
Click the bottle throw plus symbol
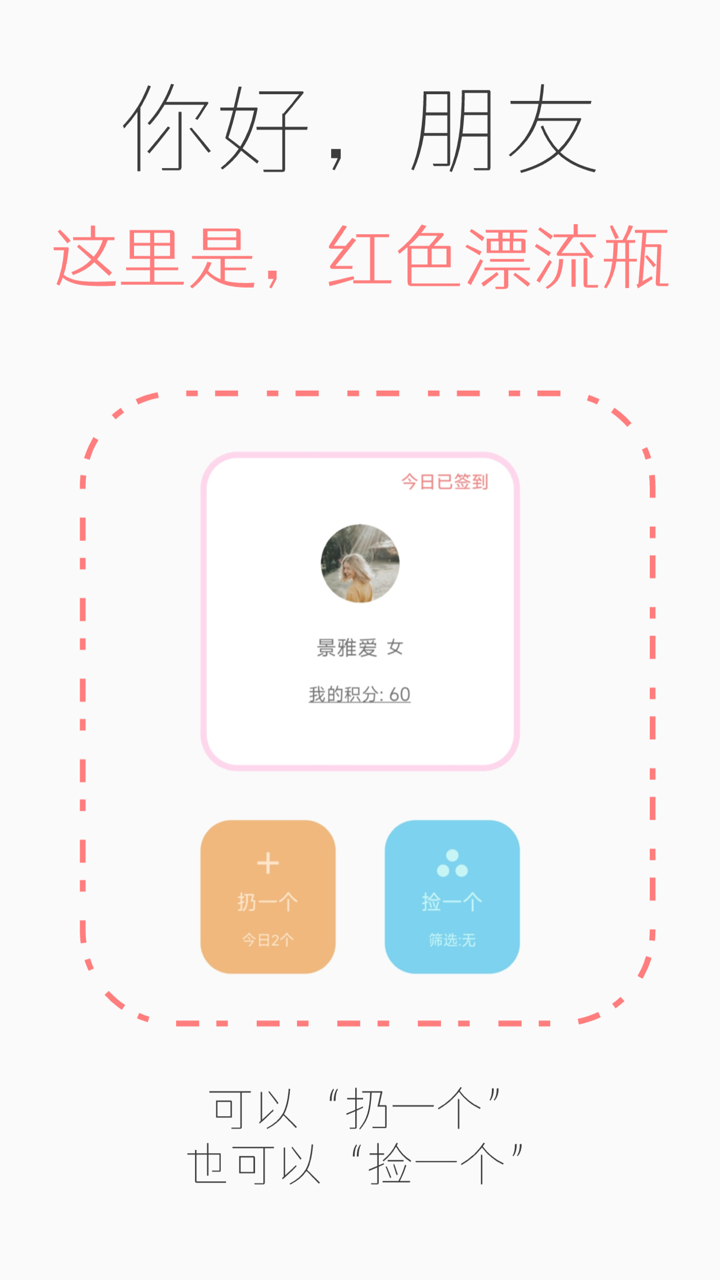point(268,864)
